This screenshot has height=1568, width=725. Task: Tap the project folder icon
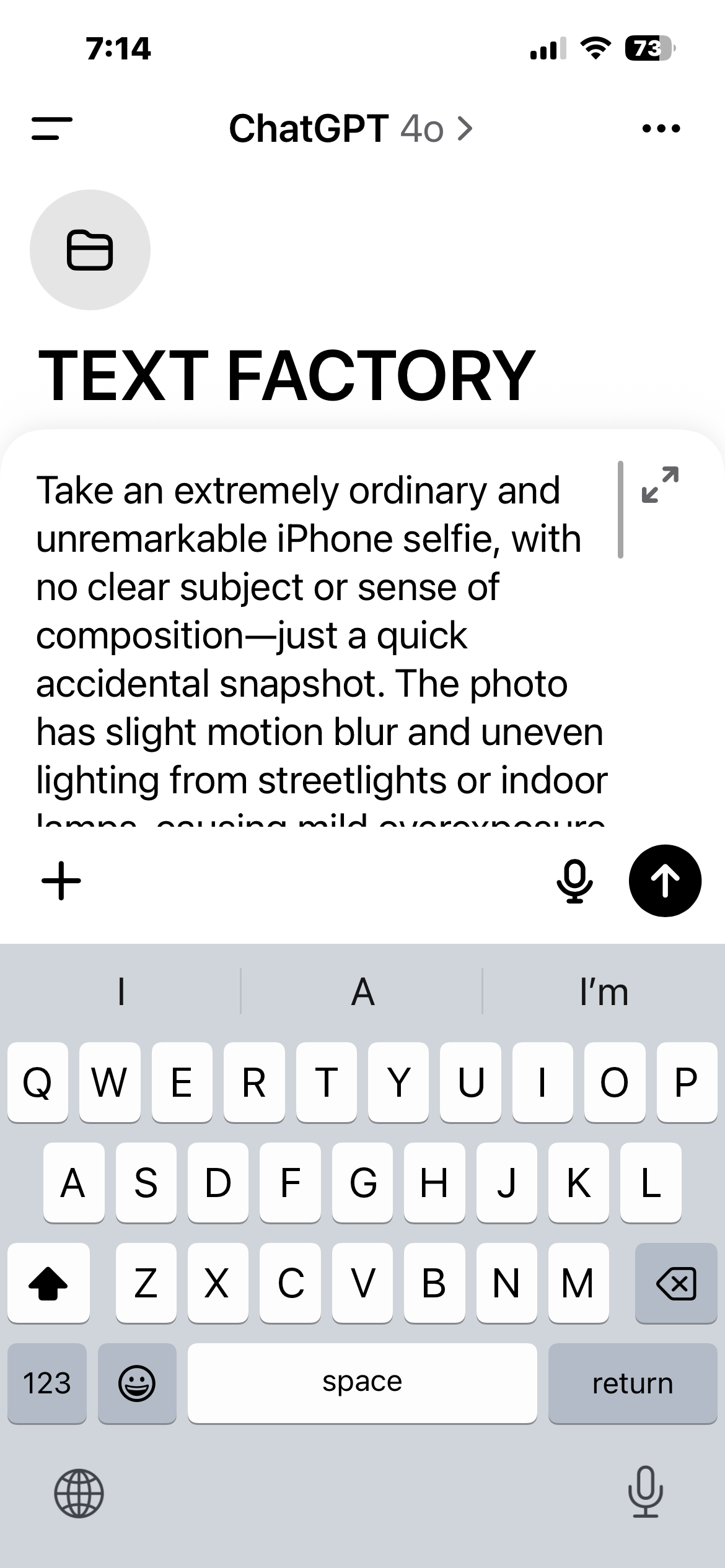tap(90, 250)
